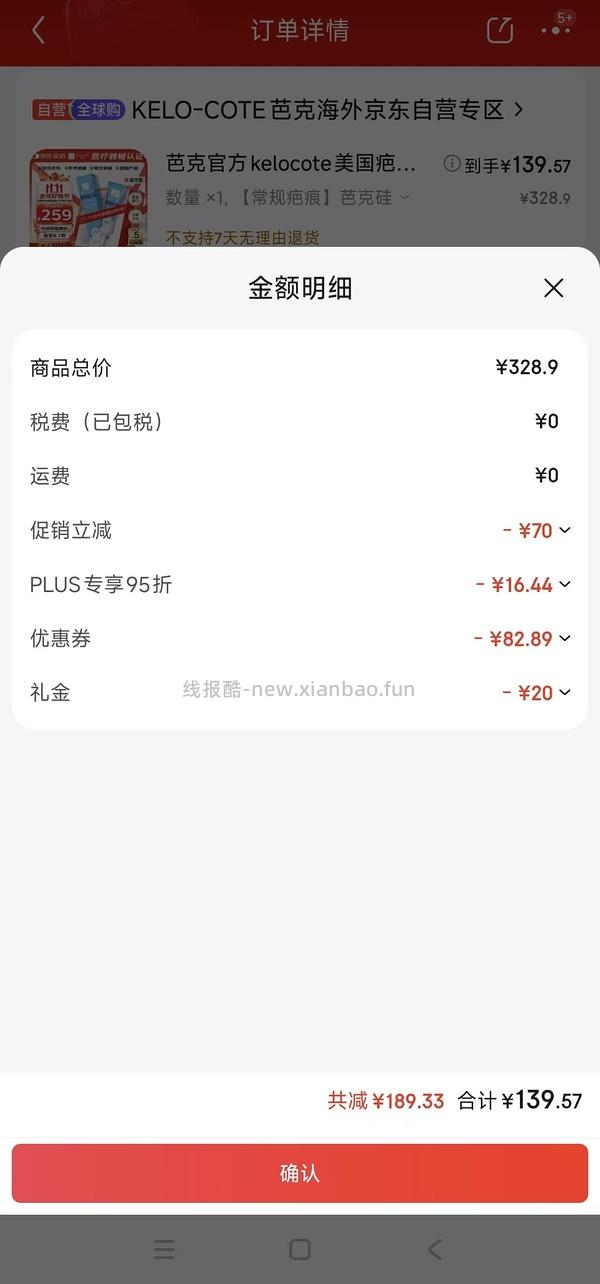Tap the system home button

click(299, 1249)
